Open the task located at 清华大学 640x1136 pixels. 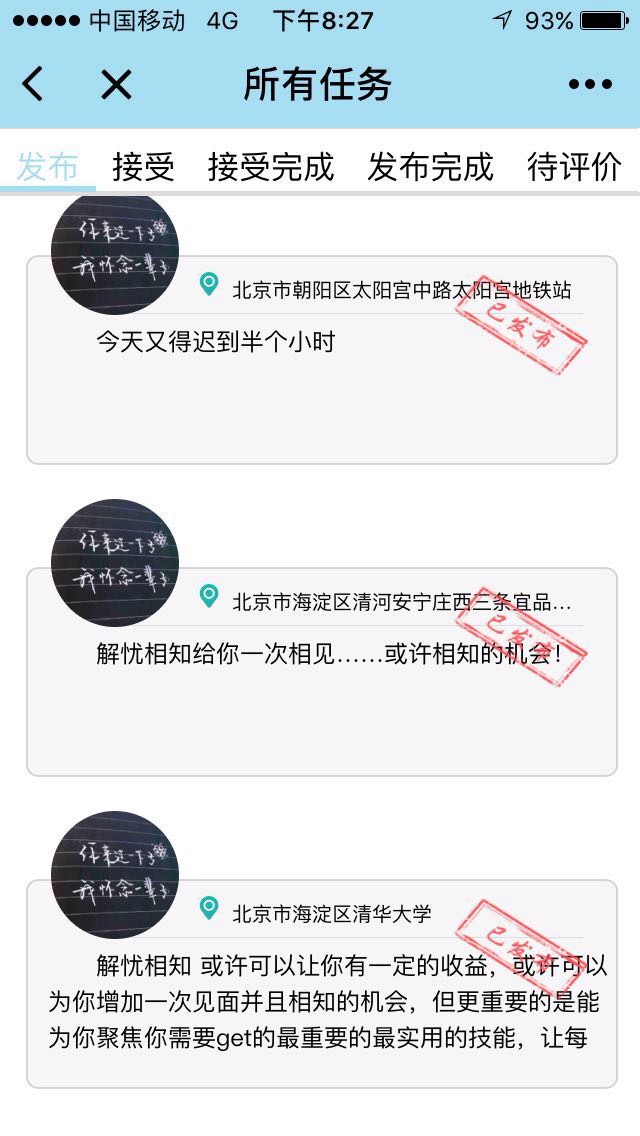[320, 1000]
